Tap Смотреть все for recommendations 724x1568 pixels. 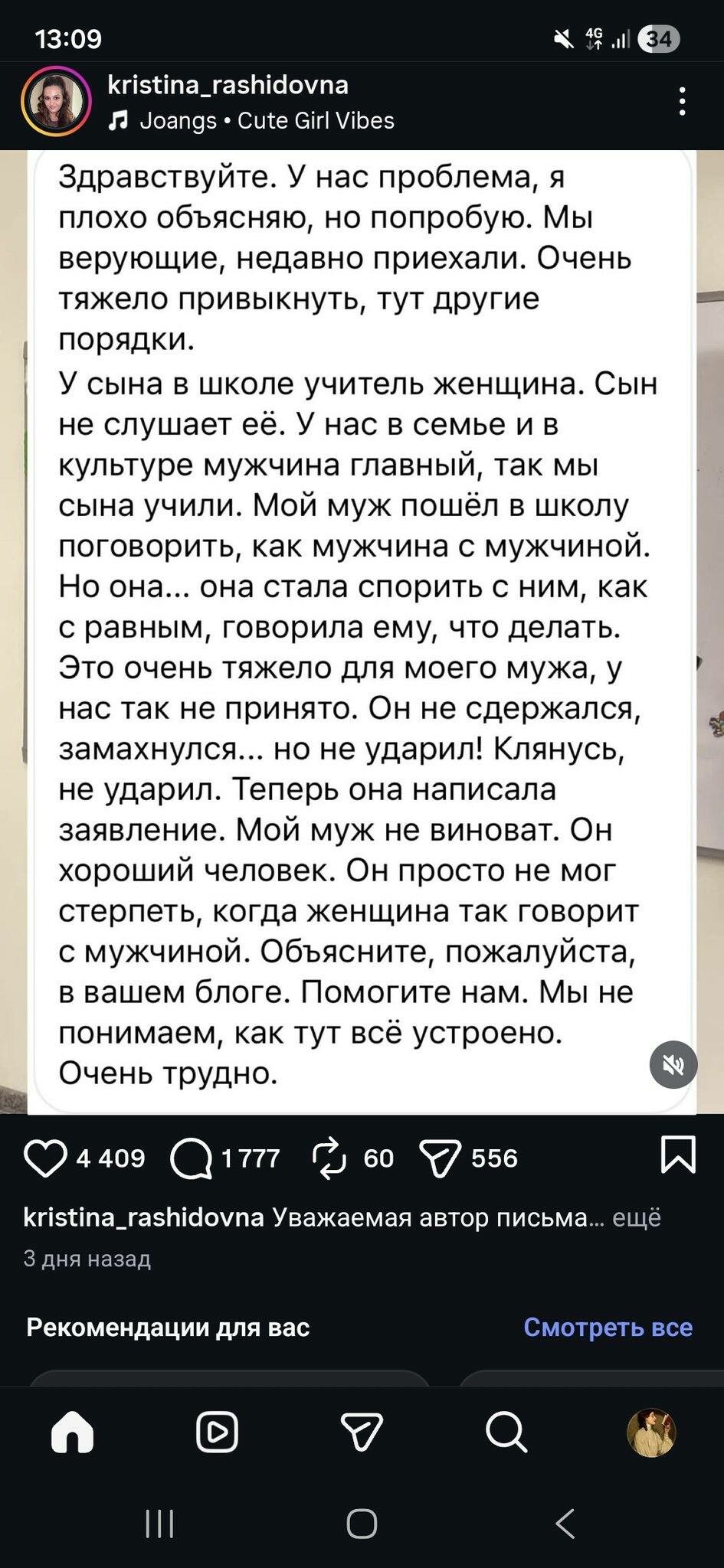(x=608, y=1327)
